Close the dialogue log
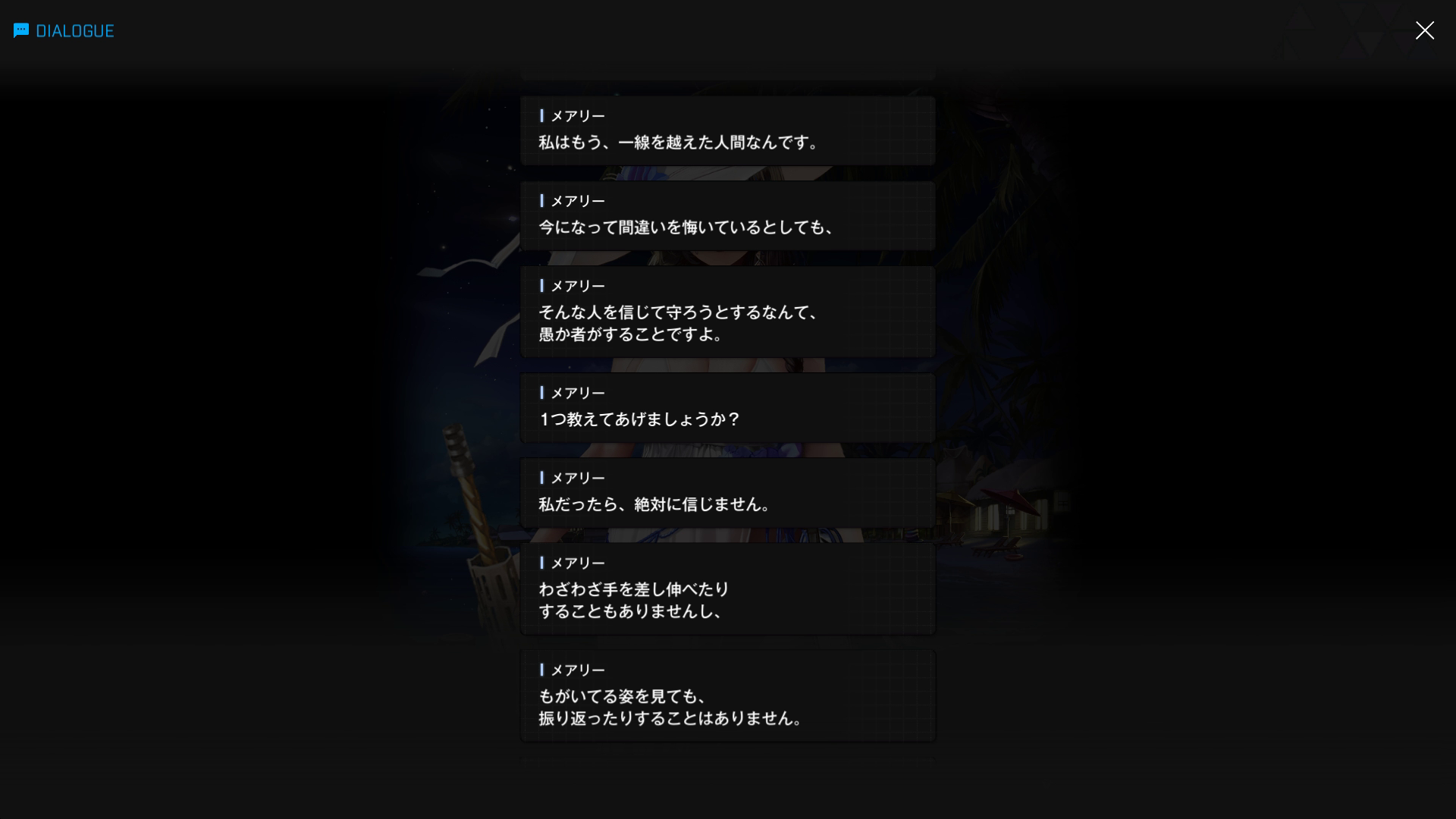 (x=1424, y=30)
